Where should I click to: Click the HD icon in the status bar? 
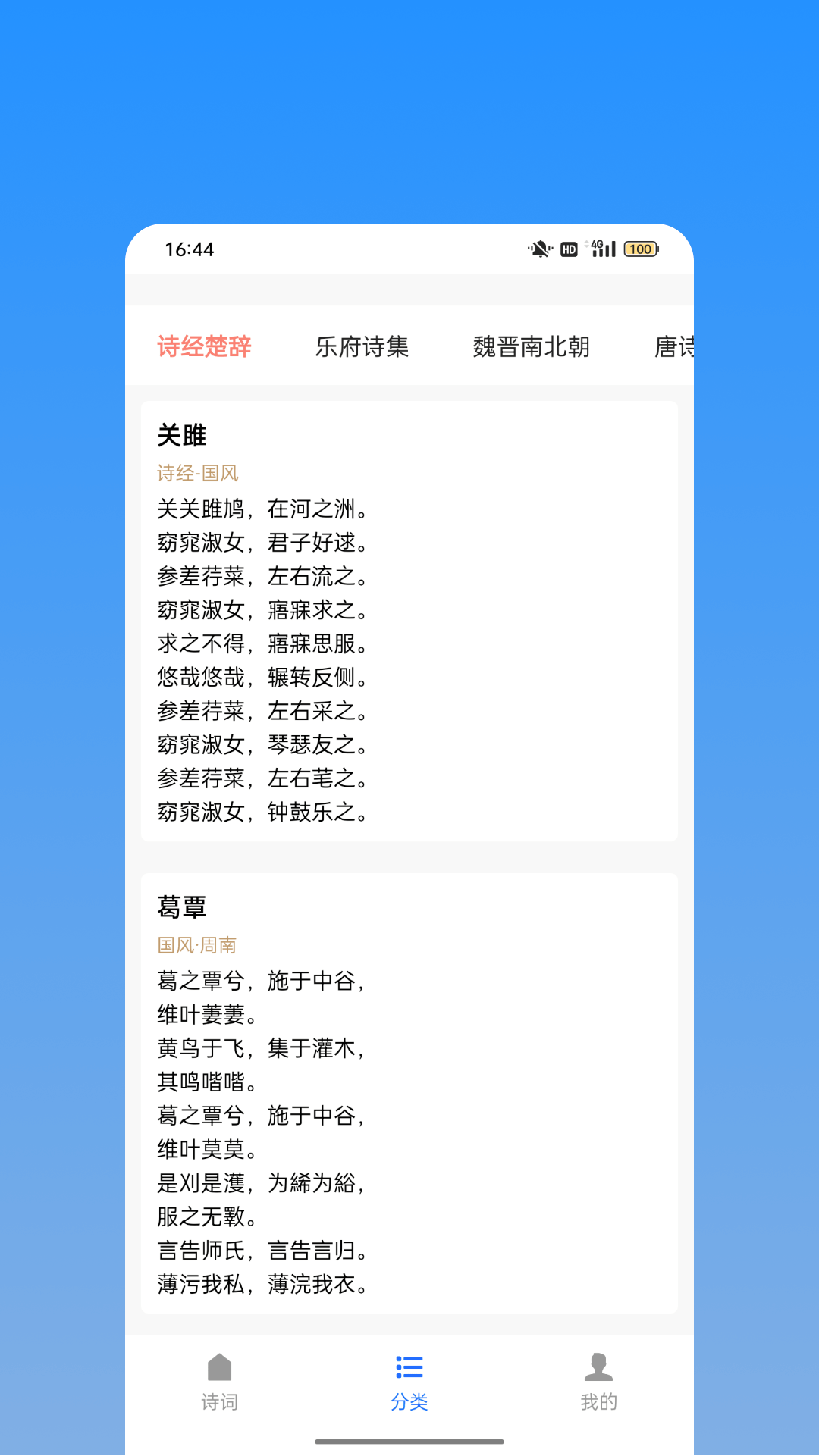568,249
